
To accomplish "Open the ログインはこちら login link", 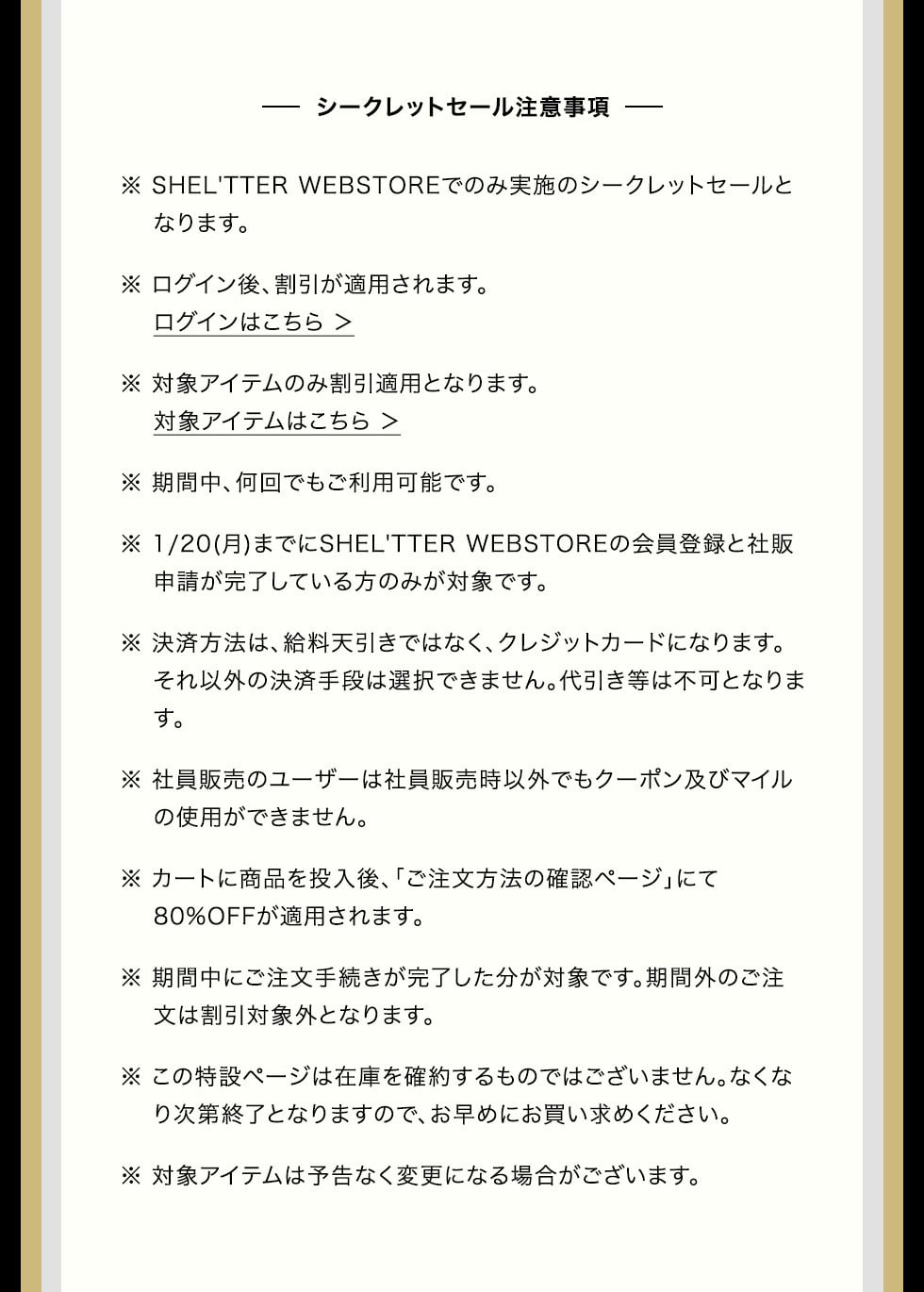I will click(x=253, y=323).
